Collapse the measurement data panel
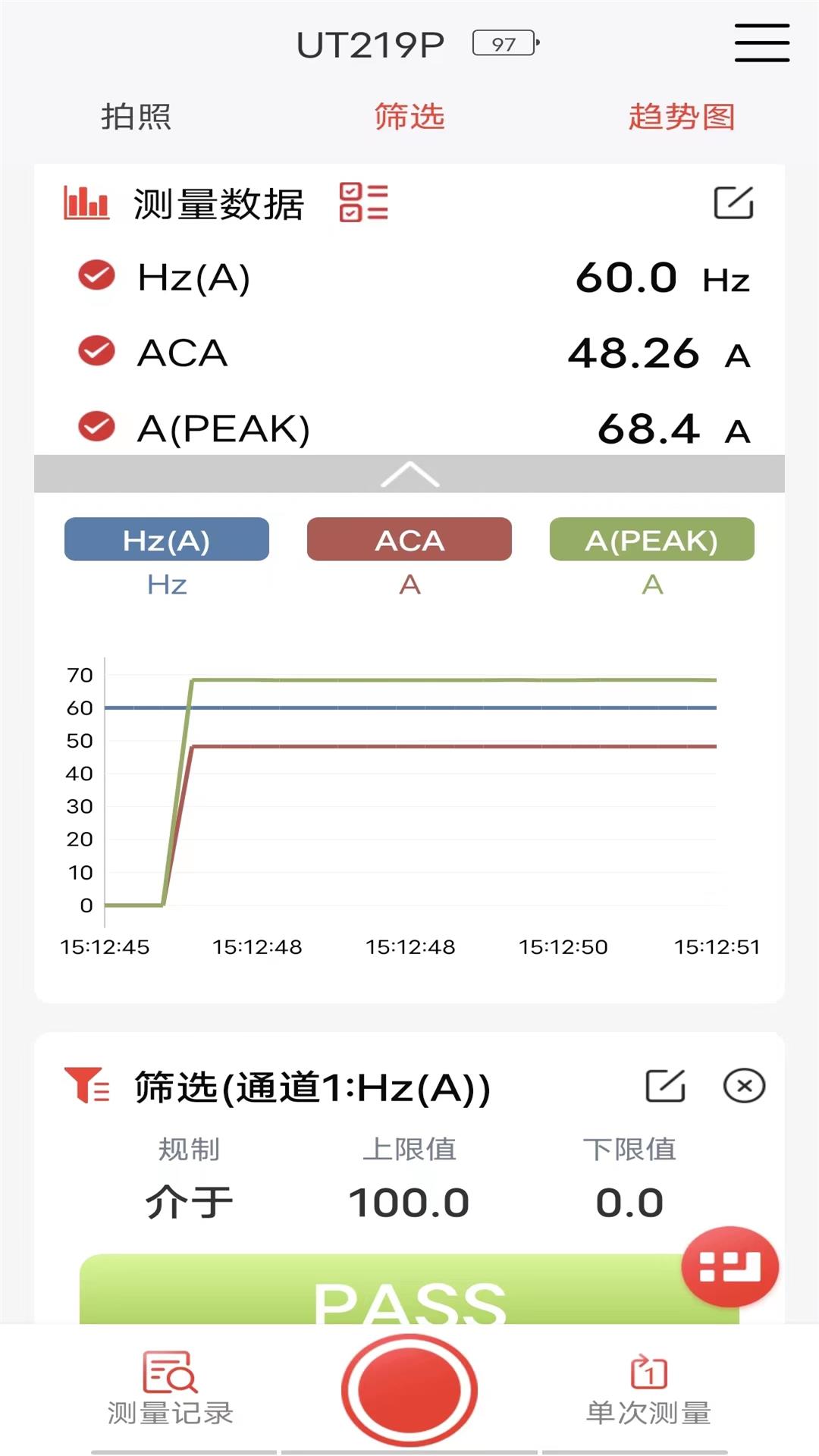Viewport: 819px width, 1456px height. click(x=409, y=475)
